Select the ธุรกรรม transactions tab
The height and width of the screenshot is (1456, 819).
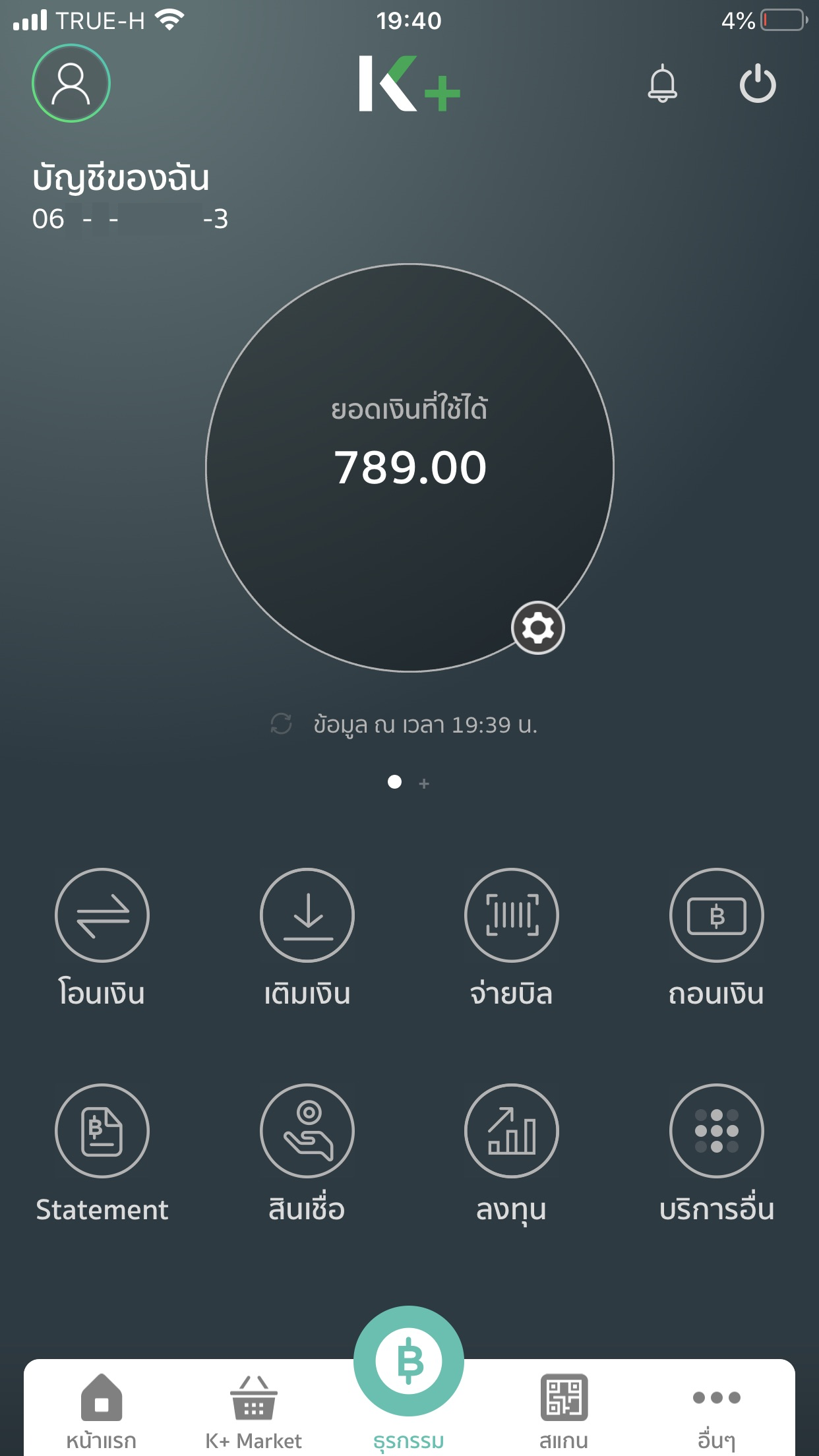[x=409, y=1380]
